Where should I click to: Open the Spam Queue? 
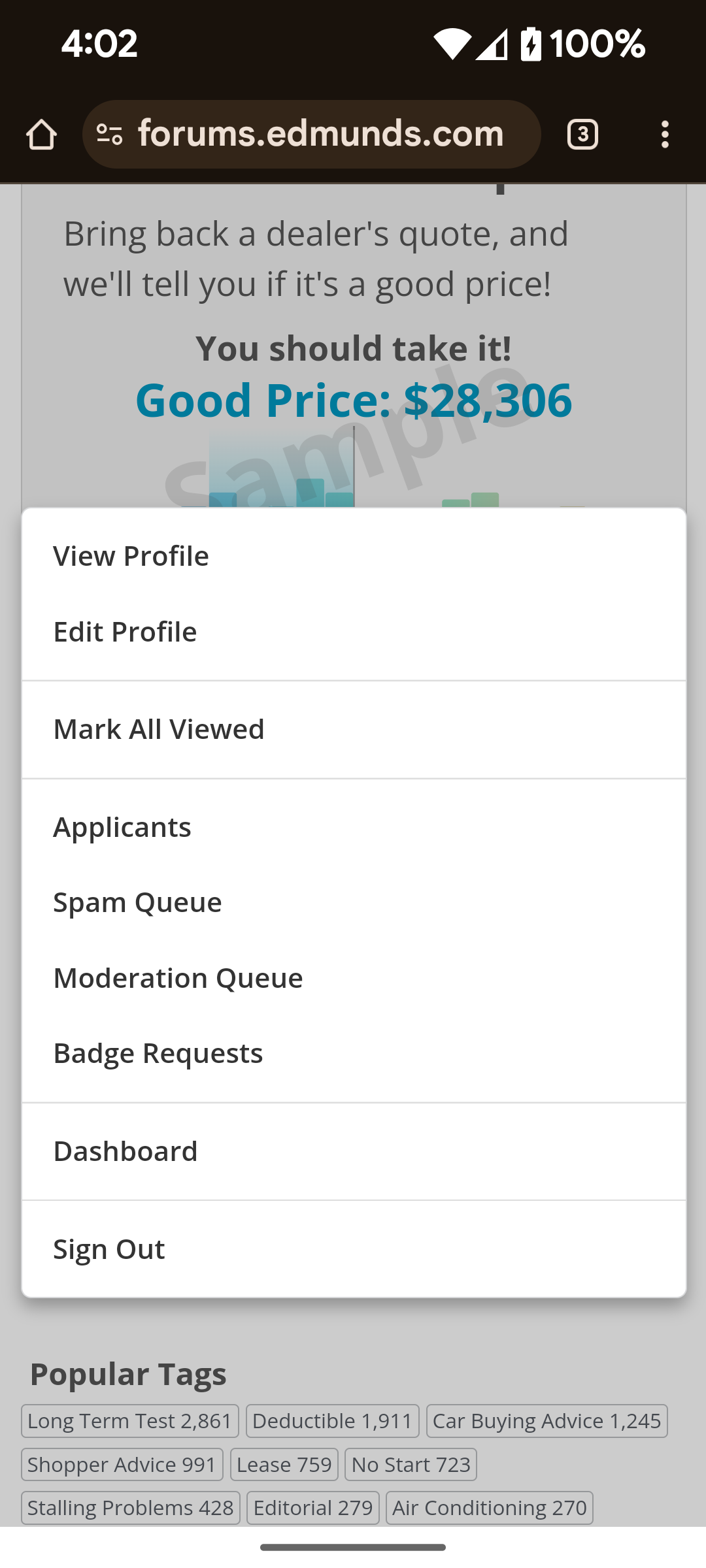[x=354, y=903]
